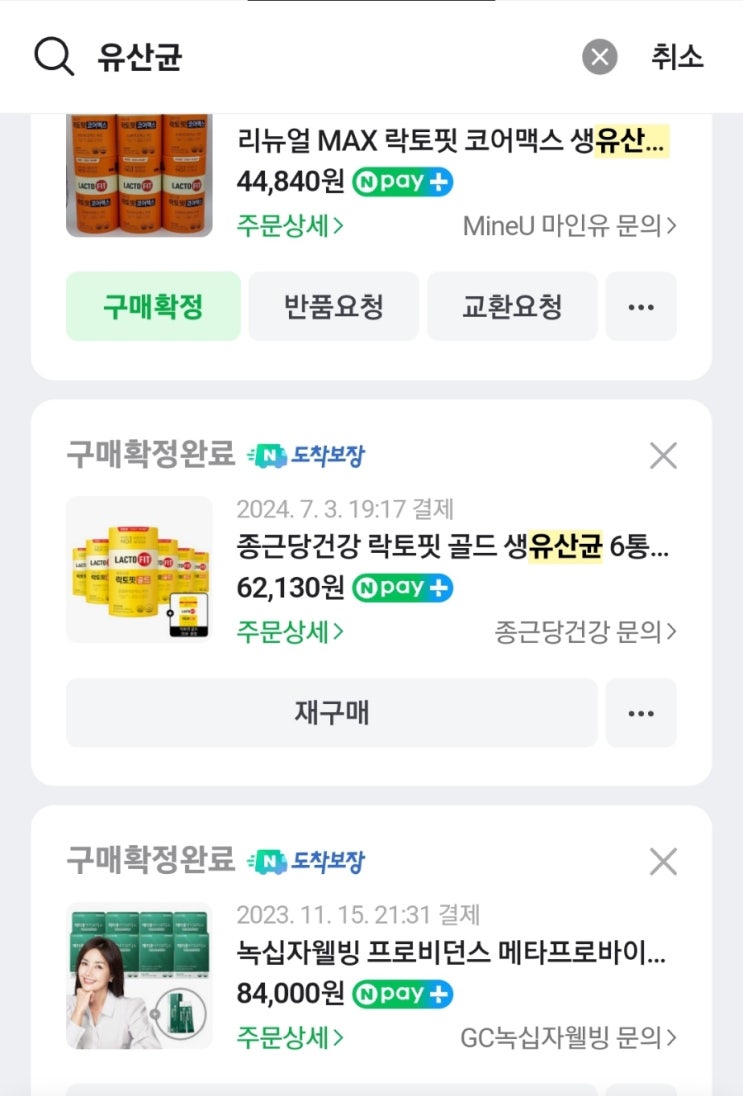Image resolution: width=743 pixels, height=1096 pixels.
Task: Tap 취소 to cancel search
Action: pos(677,57)
